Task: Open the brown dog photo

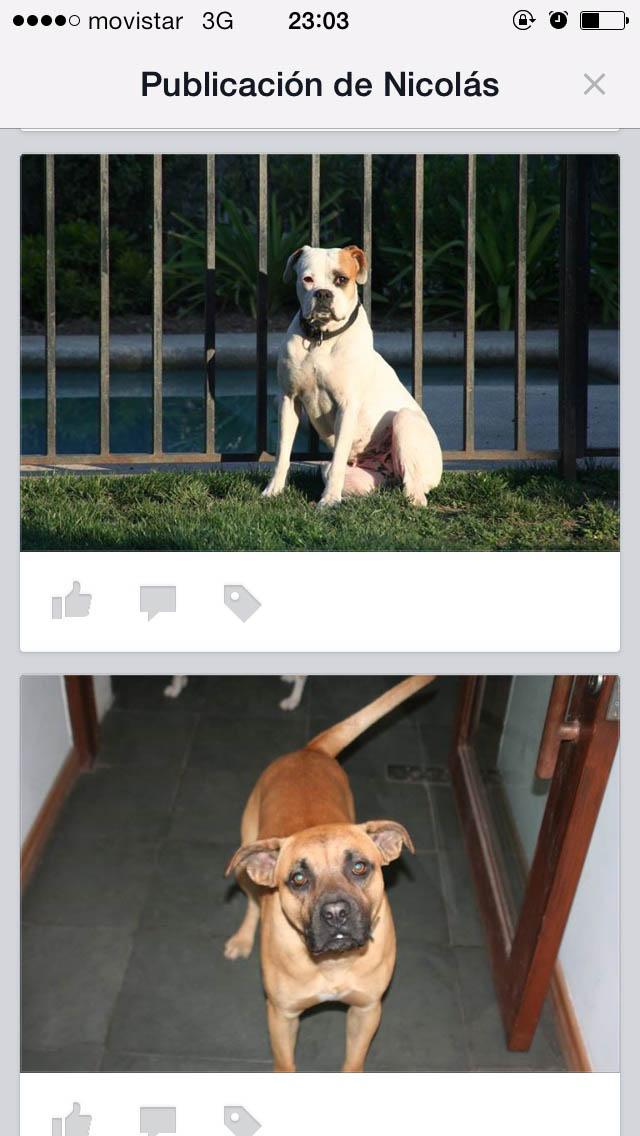Action: pos(320,872)
